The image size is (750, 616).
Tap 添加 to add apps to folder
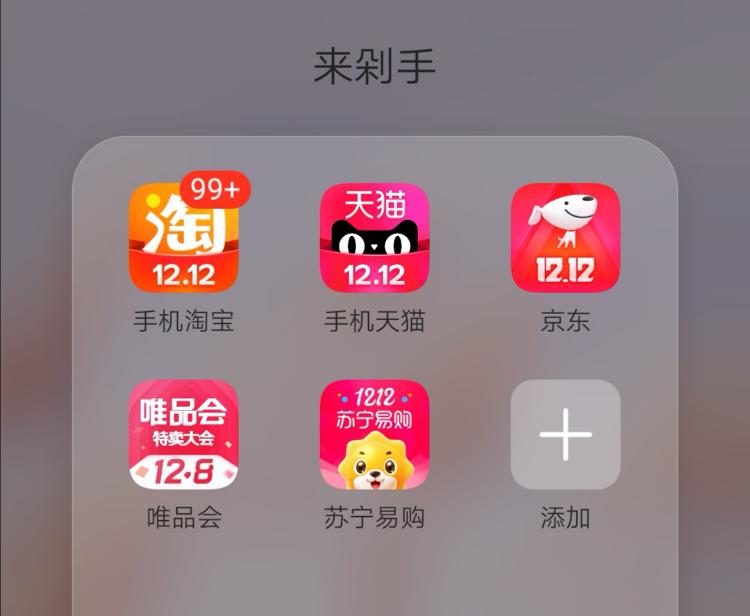[565, 434]
